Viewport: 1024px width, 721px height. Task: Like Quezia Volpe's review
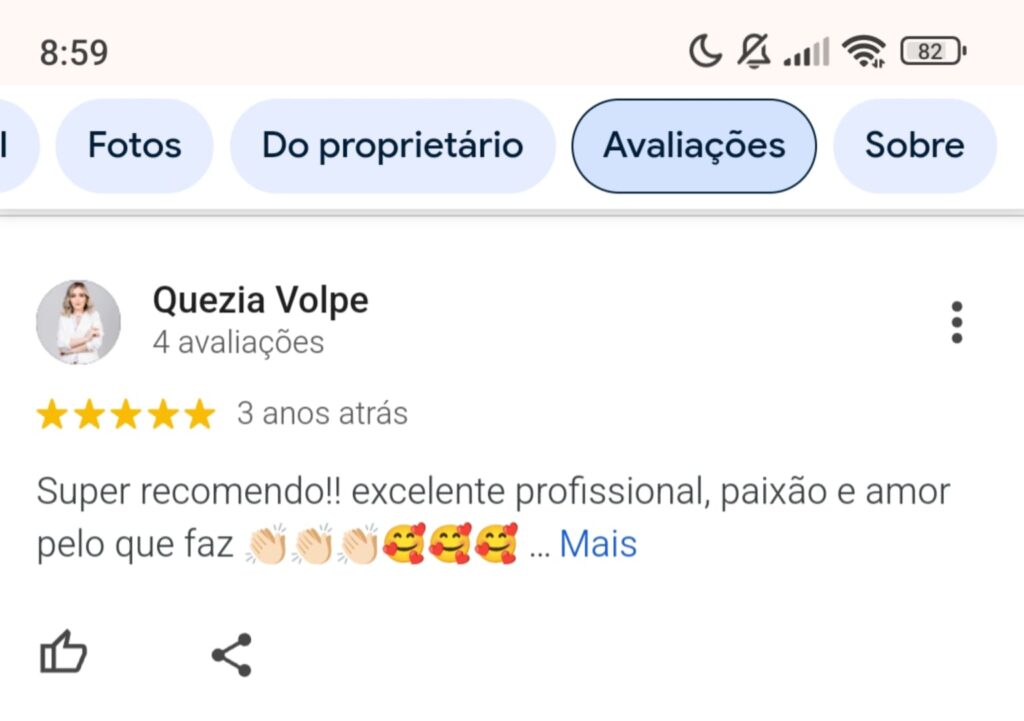[64, 654]
